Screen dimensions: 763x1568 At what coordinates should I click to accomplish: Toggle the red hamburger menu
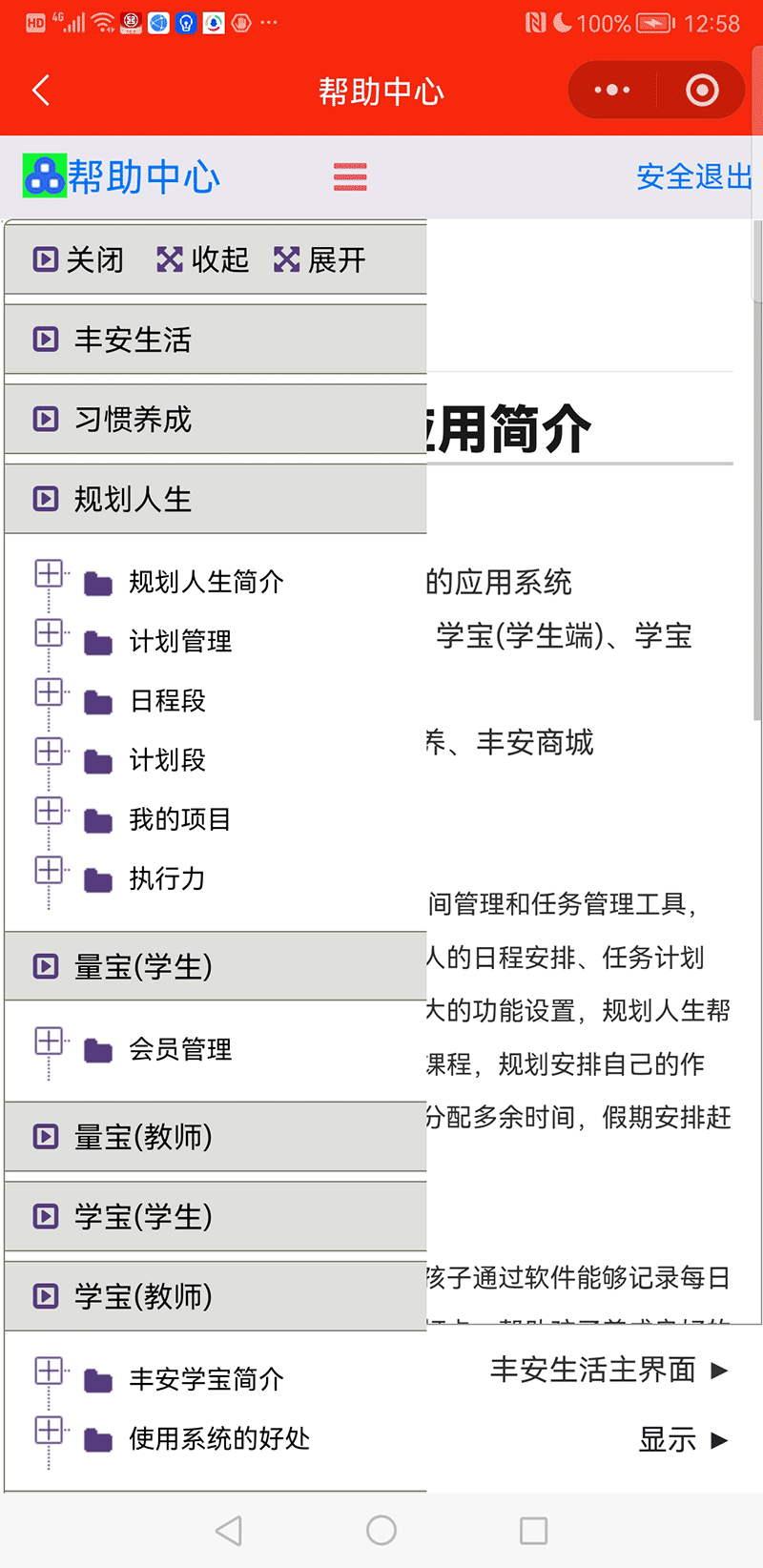350,177
